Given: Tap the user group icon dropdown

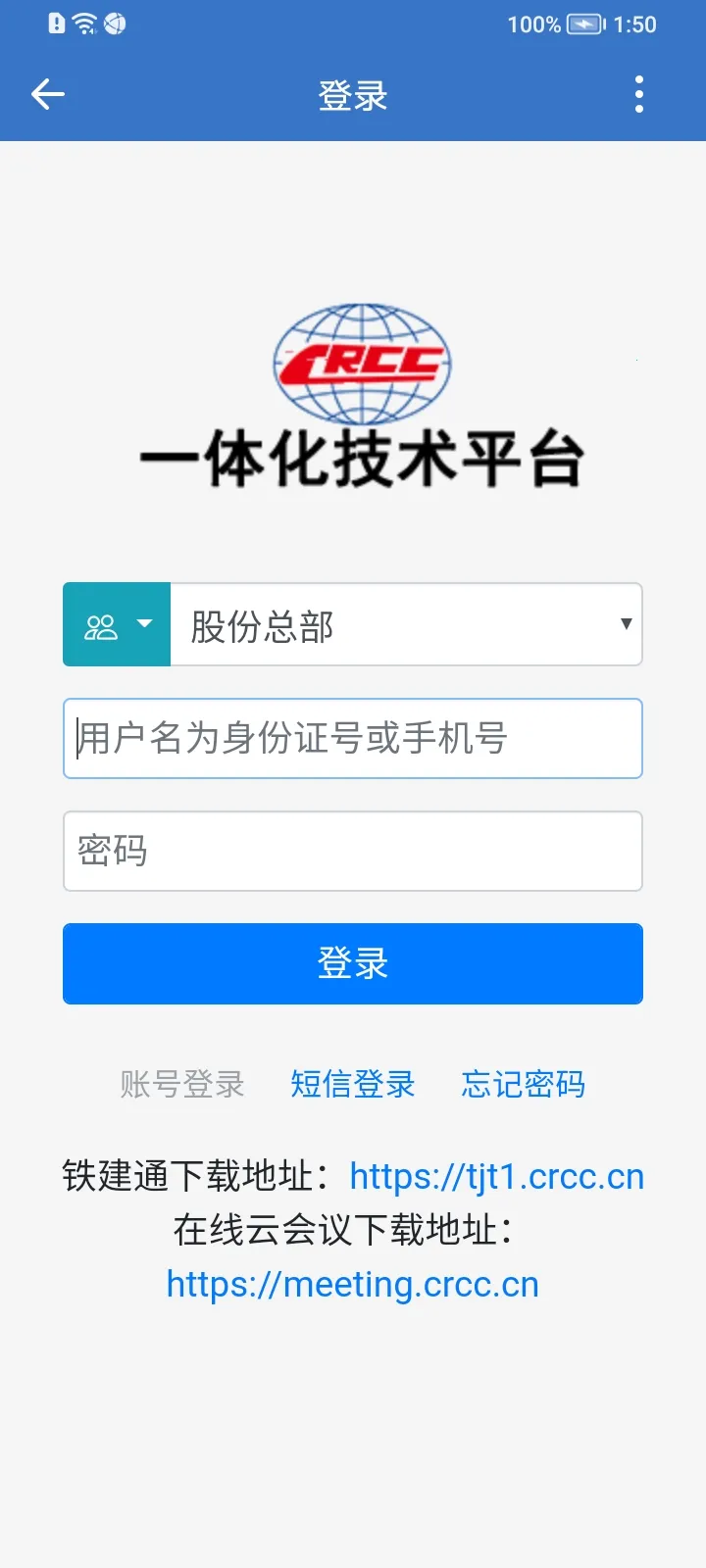Looking at the screenshot, I should click(x=117, y=625).
